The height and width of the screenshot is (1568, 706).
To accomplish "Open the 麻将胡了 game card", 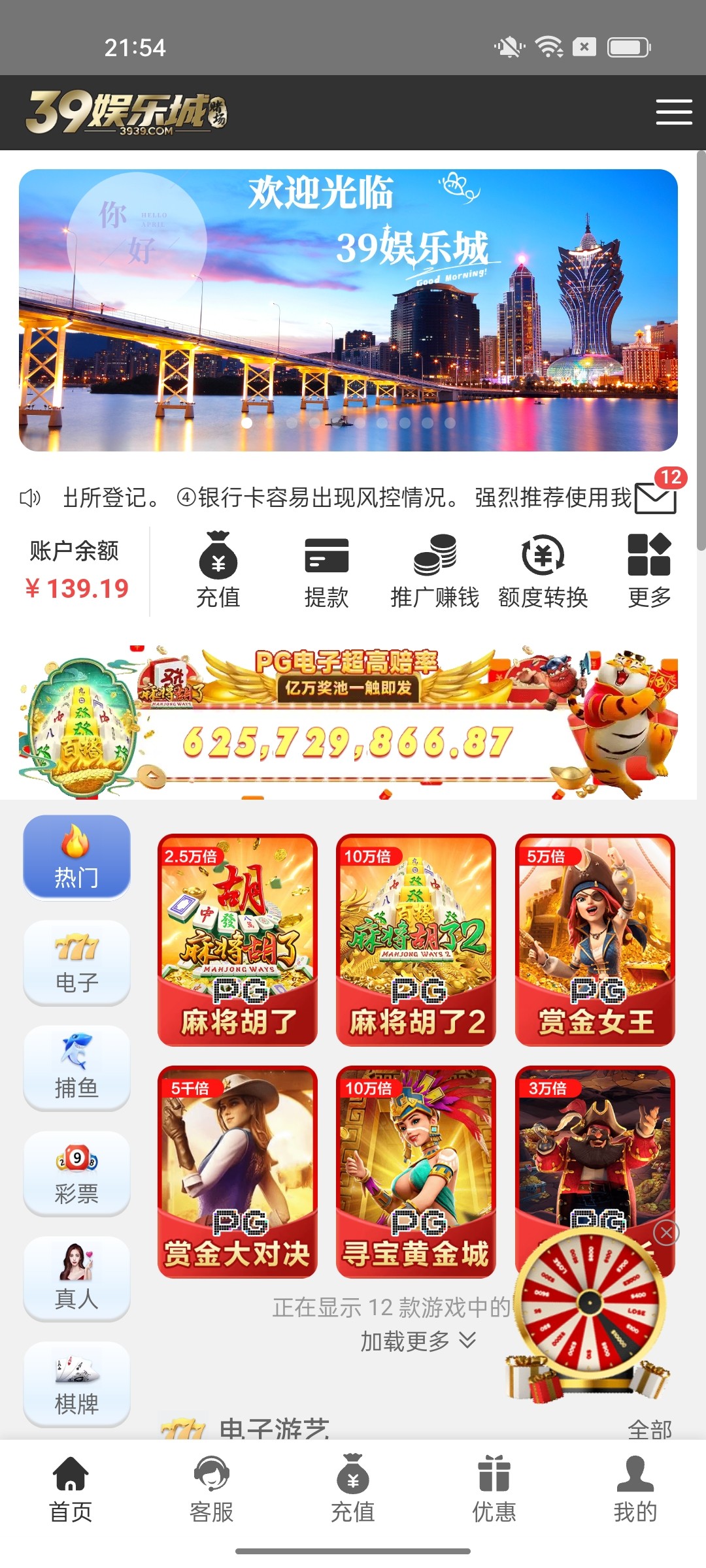I will click(x=237, y=939).
